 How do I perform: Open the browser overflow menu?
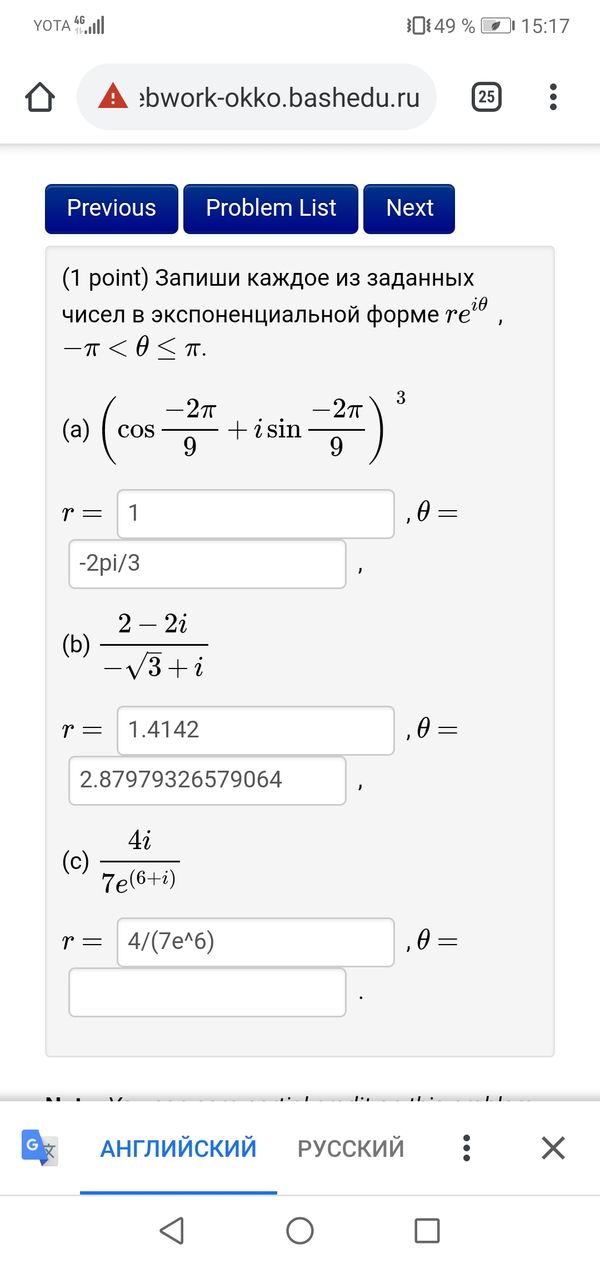pyautogui.click(x=553, y=97)
